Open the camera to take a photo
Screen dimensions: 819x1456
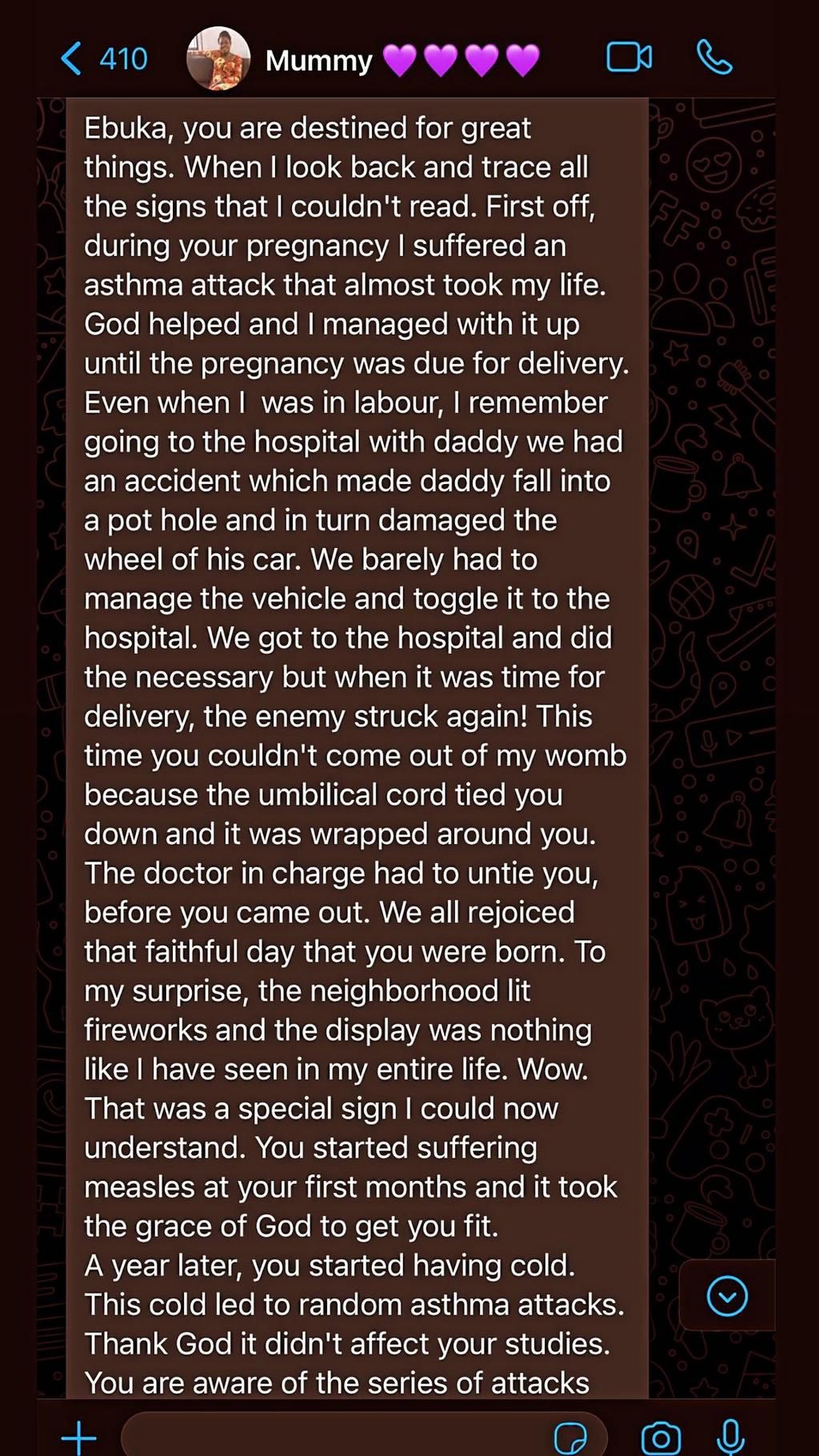click(661, 1438)
